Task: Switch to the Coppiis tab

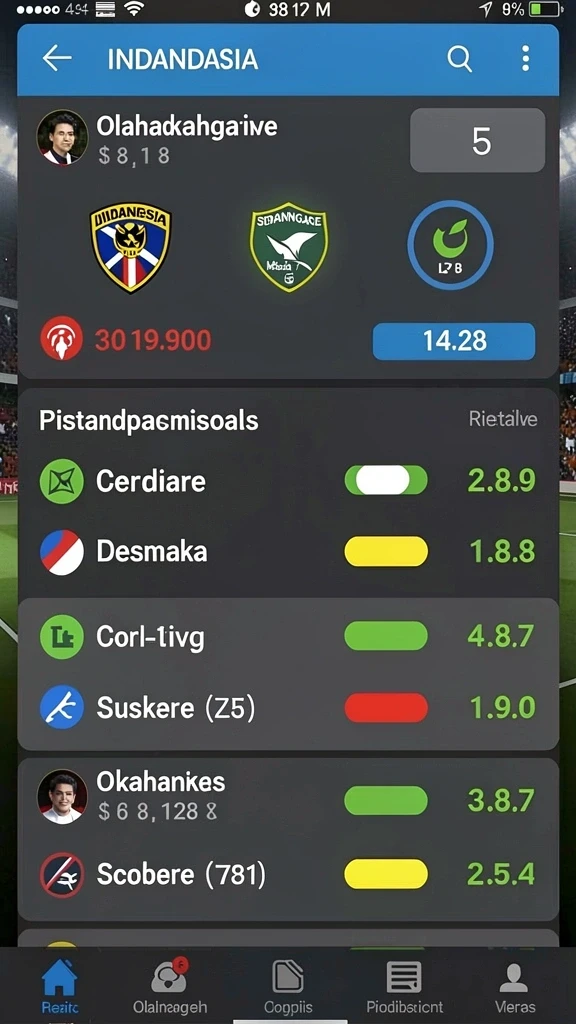Action: point(288,985)
